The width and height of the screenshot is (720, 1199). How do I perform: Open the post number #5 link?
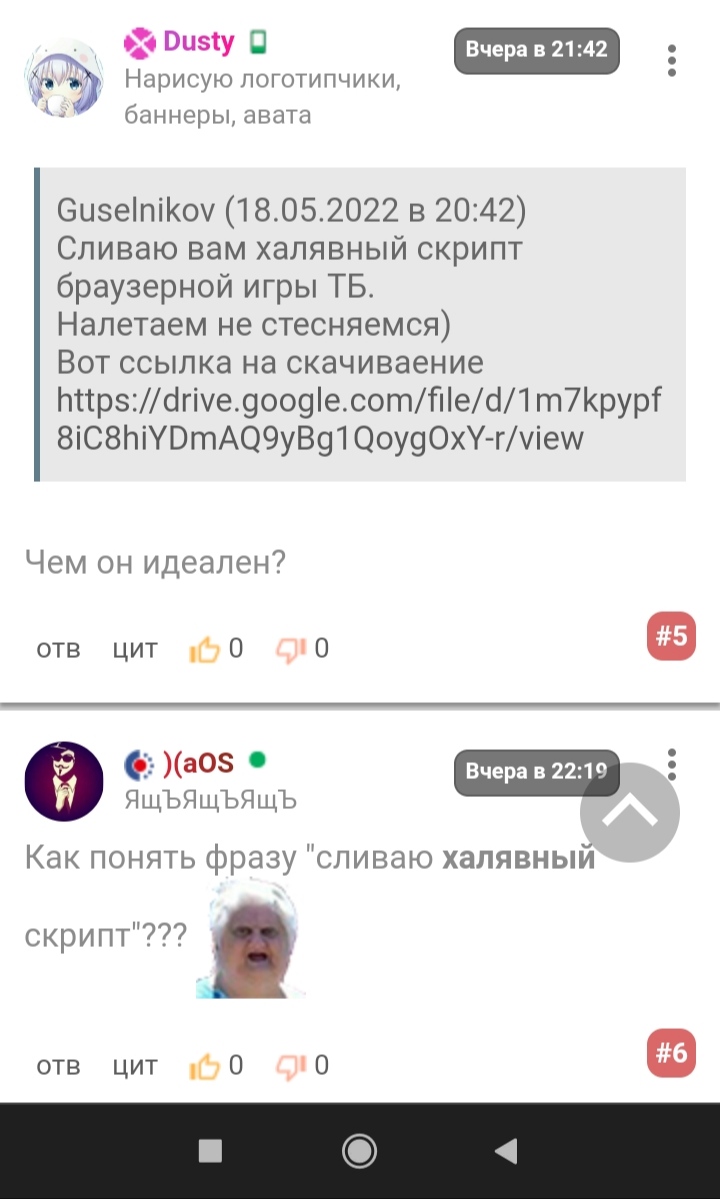pyautogui.click(x=672, y=637)
